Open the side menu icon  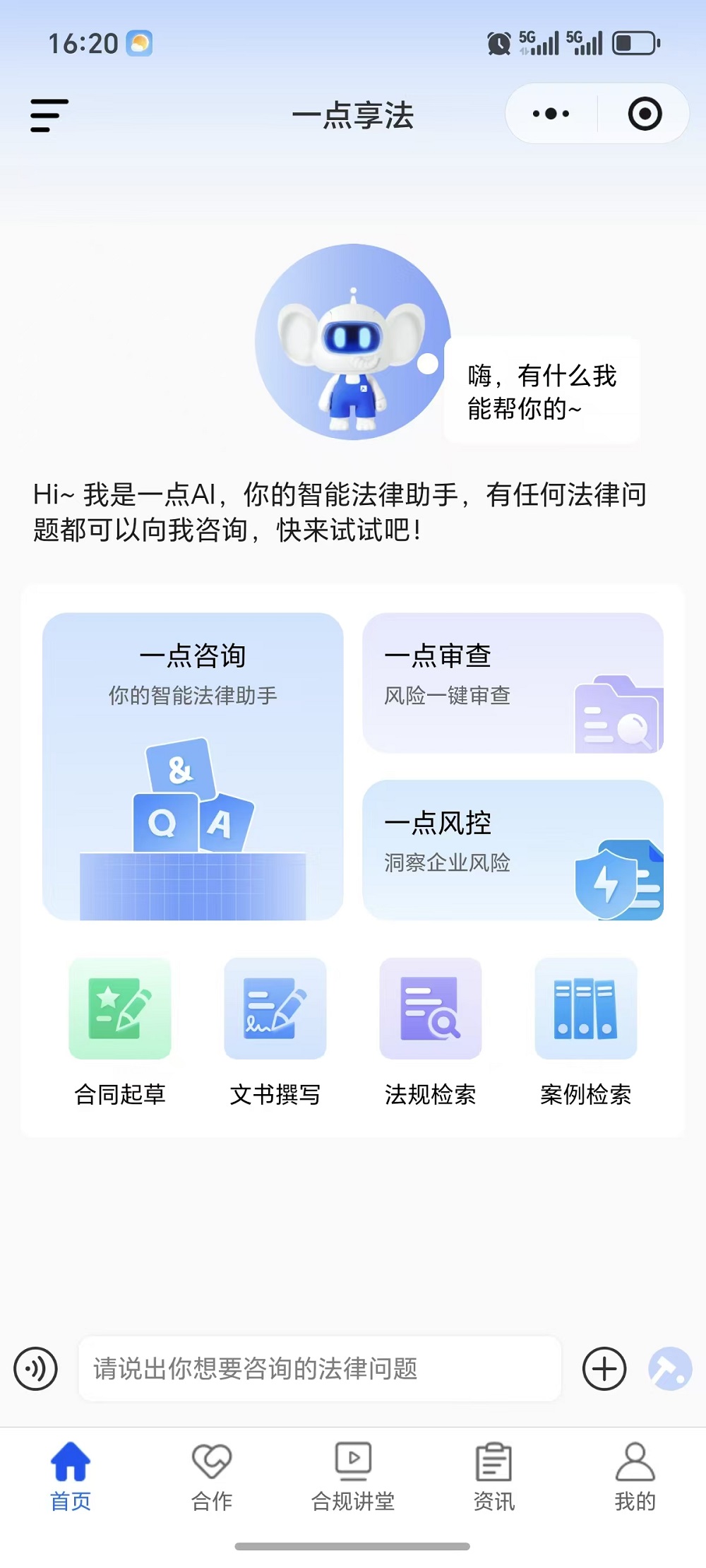(x=49, y=115)
